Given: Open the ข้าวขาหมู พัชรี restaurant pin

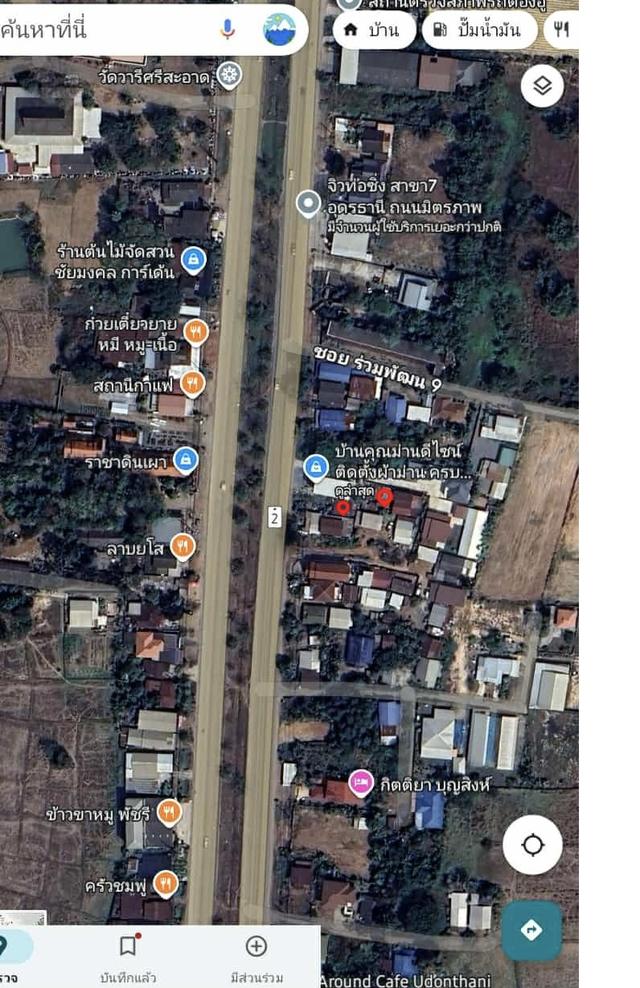Looking at the screenshot, I should coord(170,812).
